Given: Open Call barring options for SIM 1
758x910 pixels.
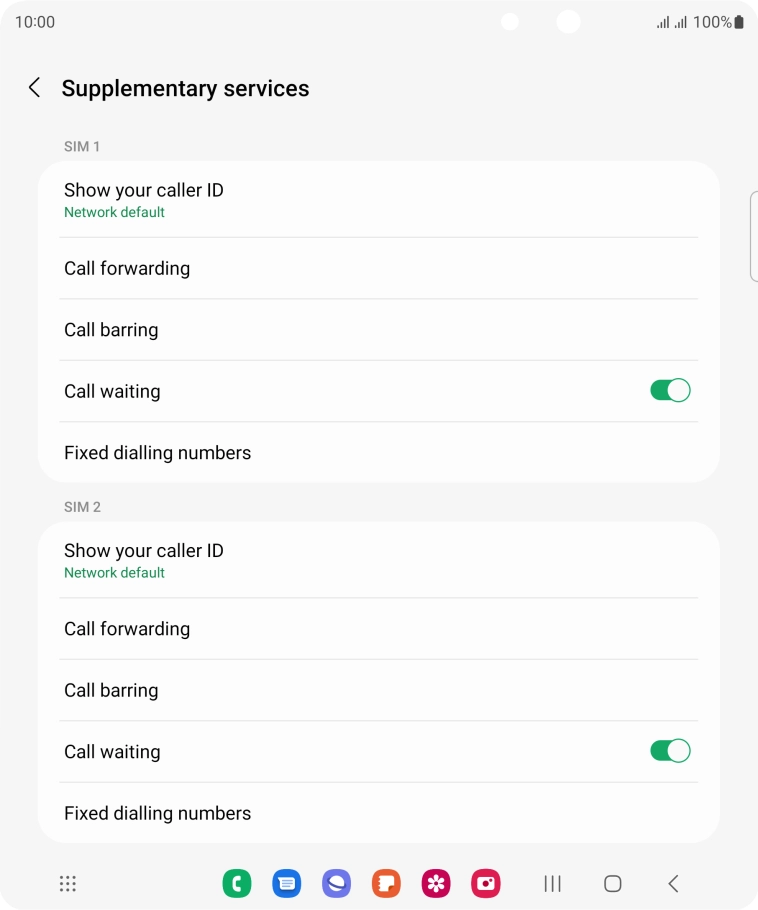Looking at the screenshot, I should tap(379, 329).
